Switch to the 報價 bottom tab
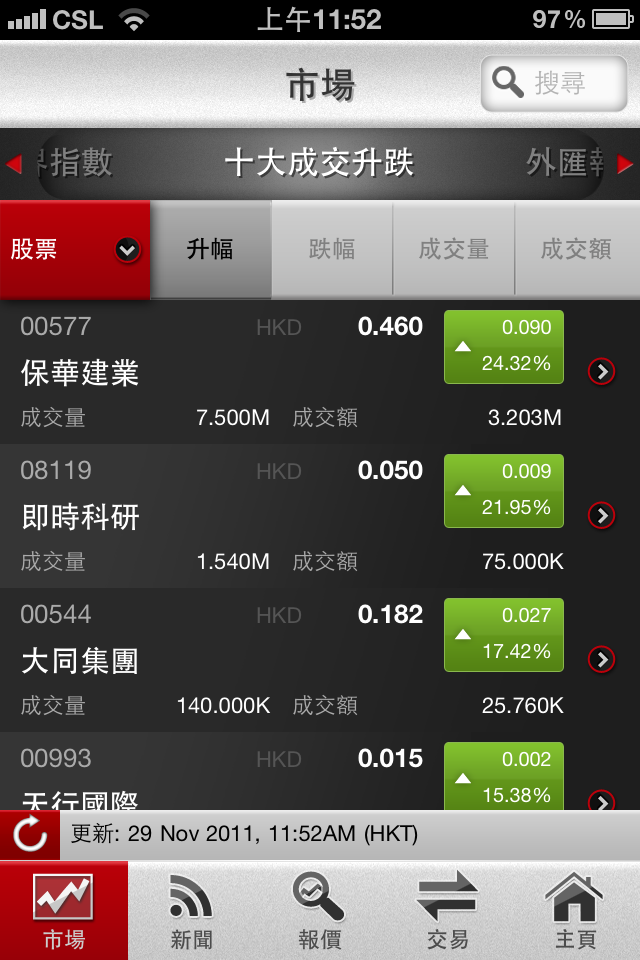The width and height of the screenshot is (640, 960). (320, 910)
